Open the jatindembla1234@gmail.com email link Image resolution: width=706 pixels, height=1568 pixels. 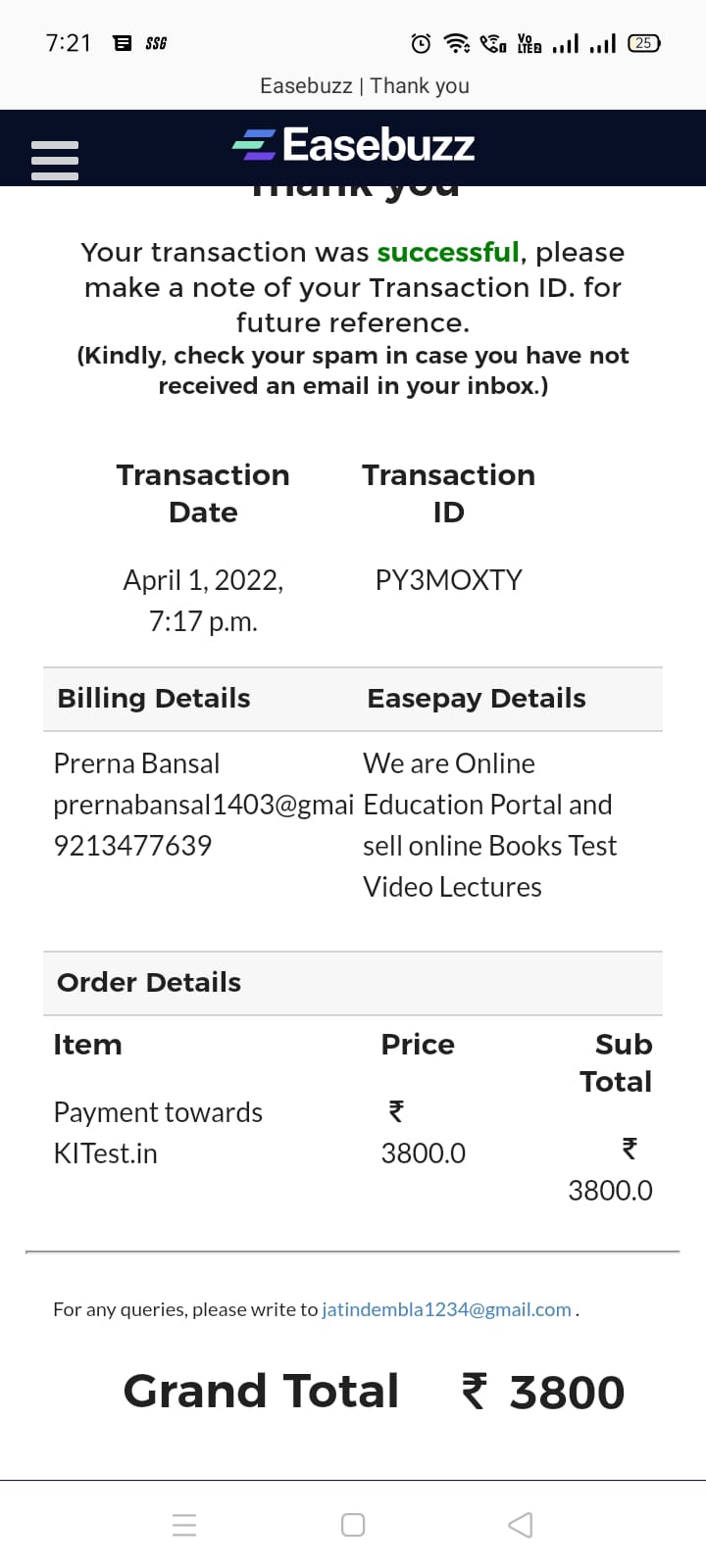coord(446,1309)
